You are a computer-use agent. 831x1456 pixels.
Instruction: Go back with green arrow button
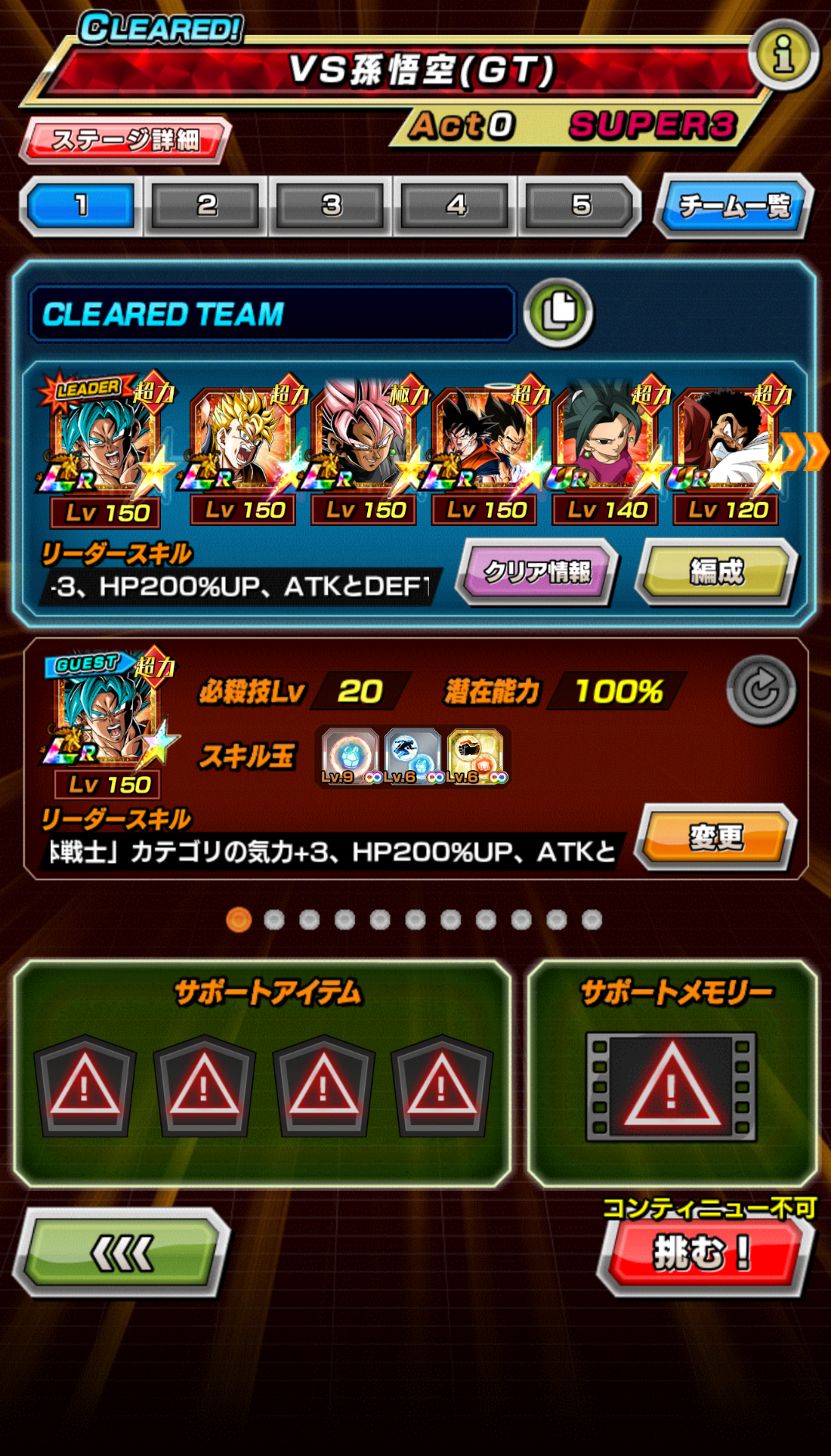(121, 1253)
